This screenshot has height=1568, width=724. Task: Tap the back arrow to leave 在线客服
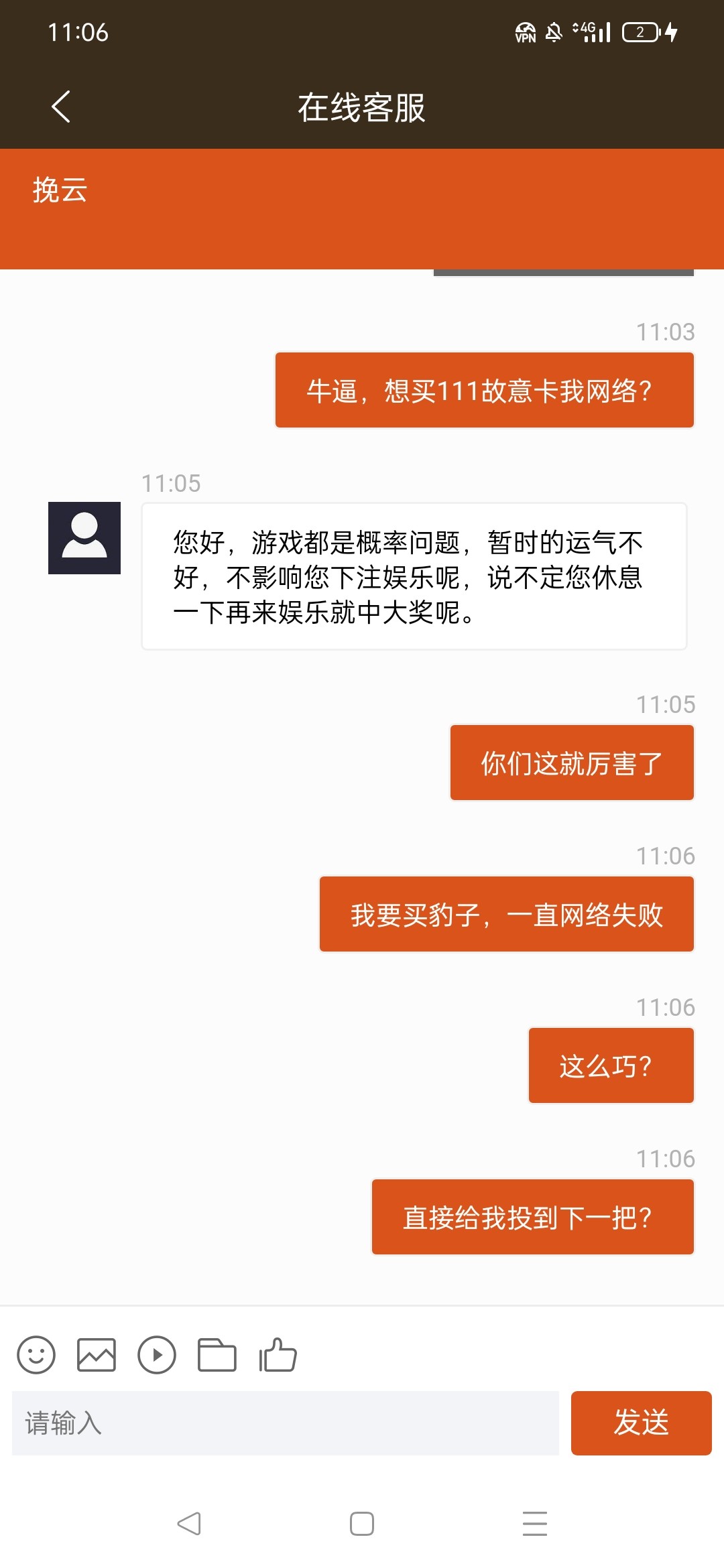click(x=60, y=107)
